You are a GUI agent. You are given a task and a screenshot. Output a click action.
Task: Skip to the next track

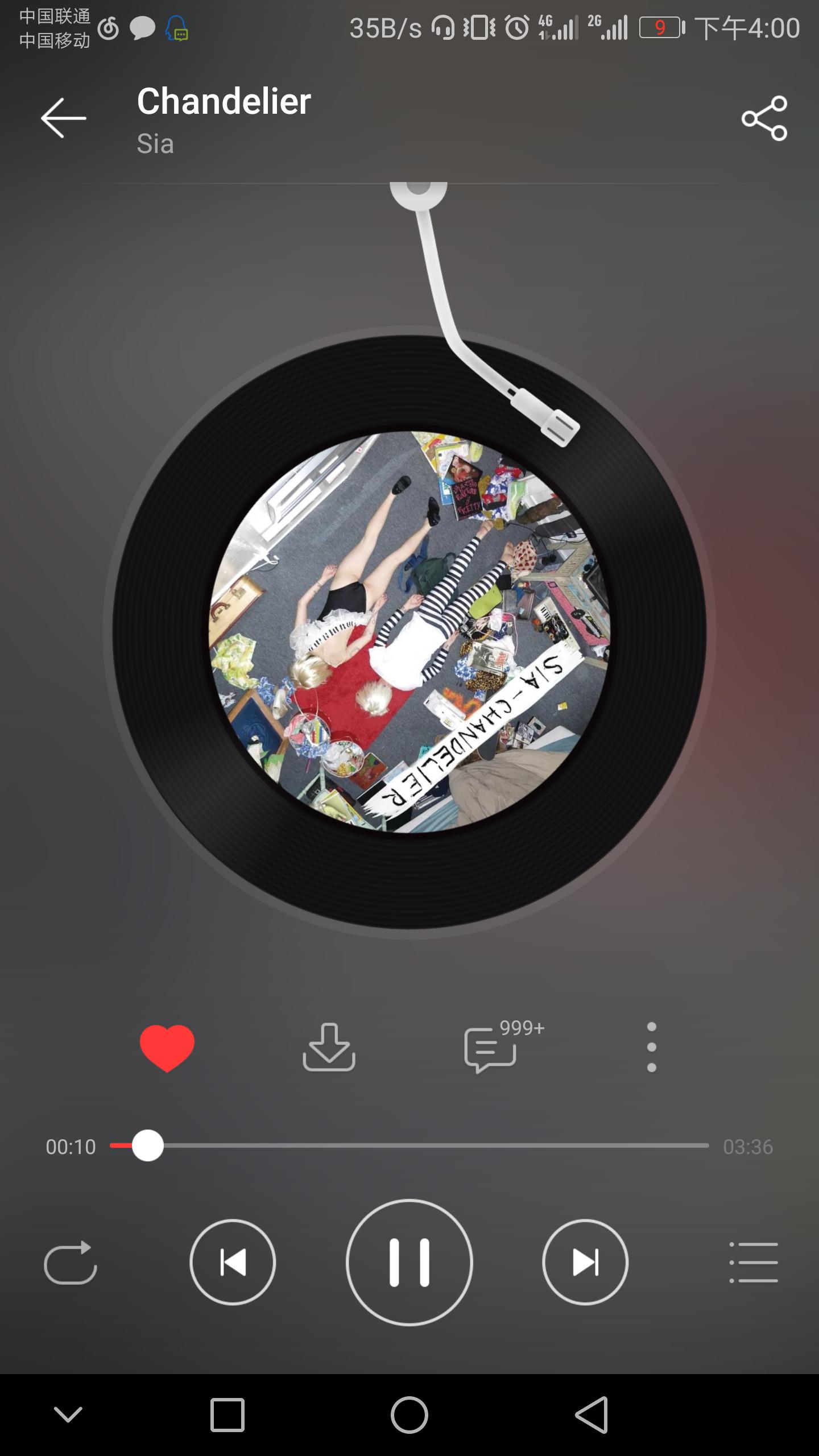[x=585, y=1263]
